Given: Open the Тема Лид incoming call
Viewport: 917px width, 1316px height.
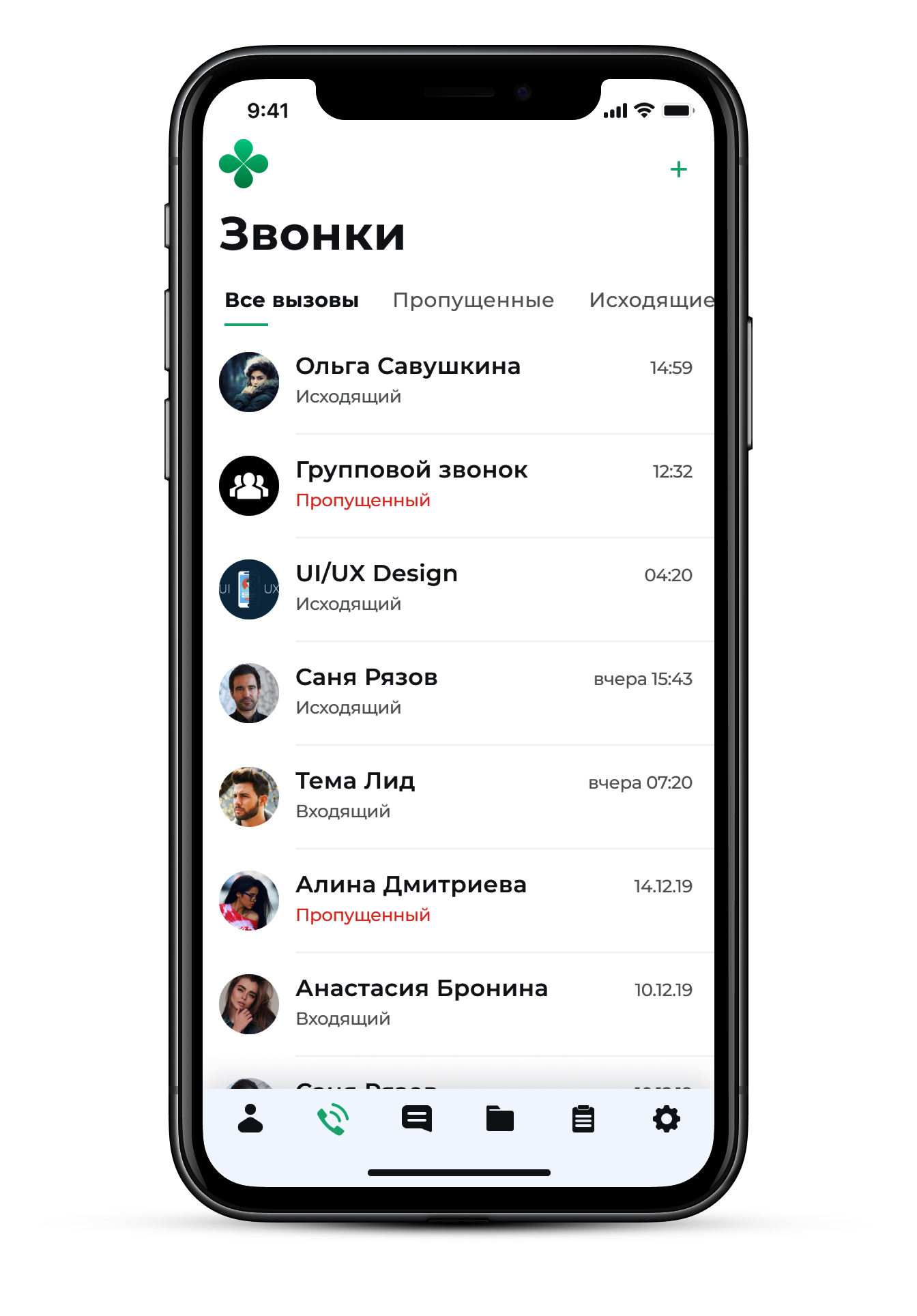Looking at the screenshot, I should [457, 796].
